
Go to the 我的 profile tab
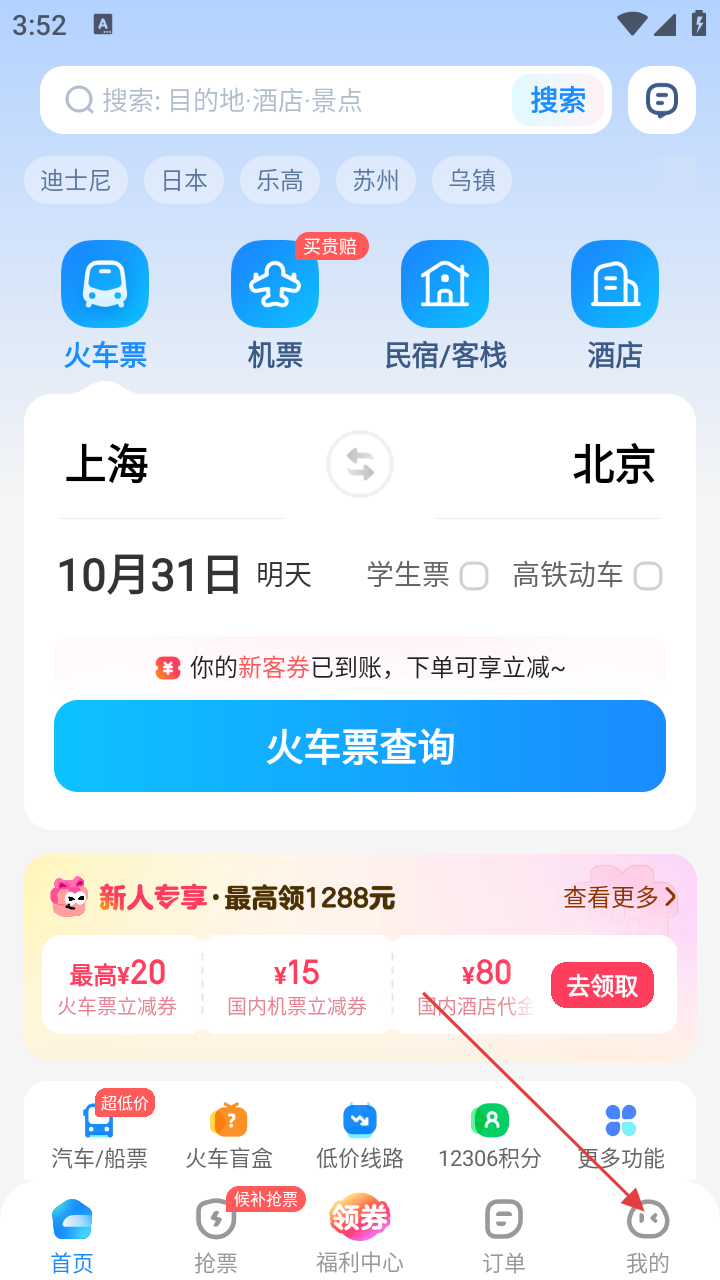(x=648, y=1235)
